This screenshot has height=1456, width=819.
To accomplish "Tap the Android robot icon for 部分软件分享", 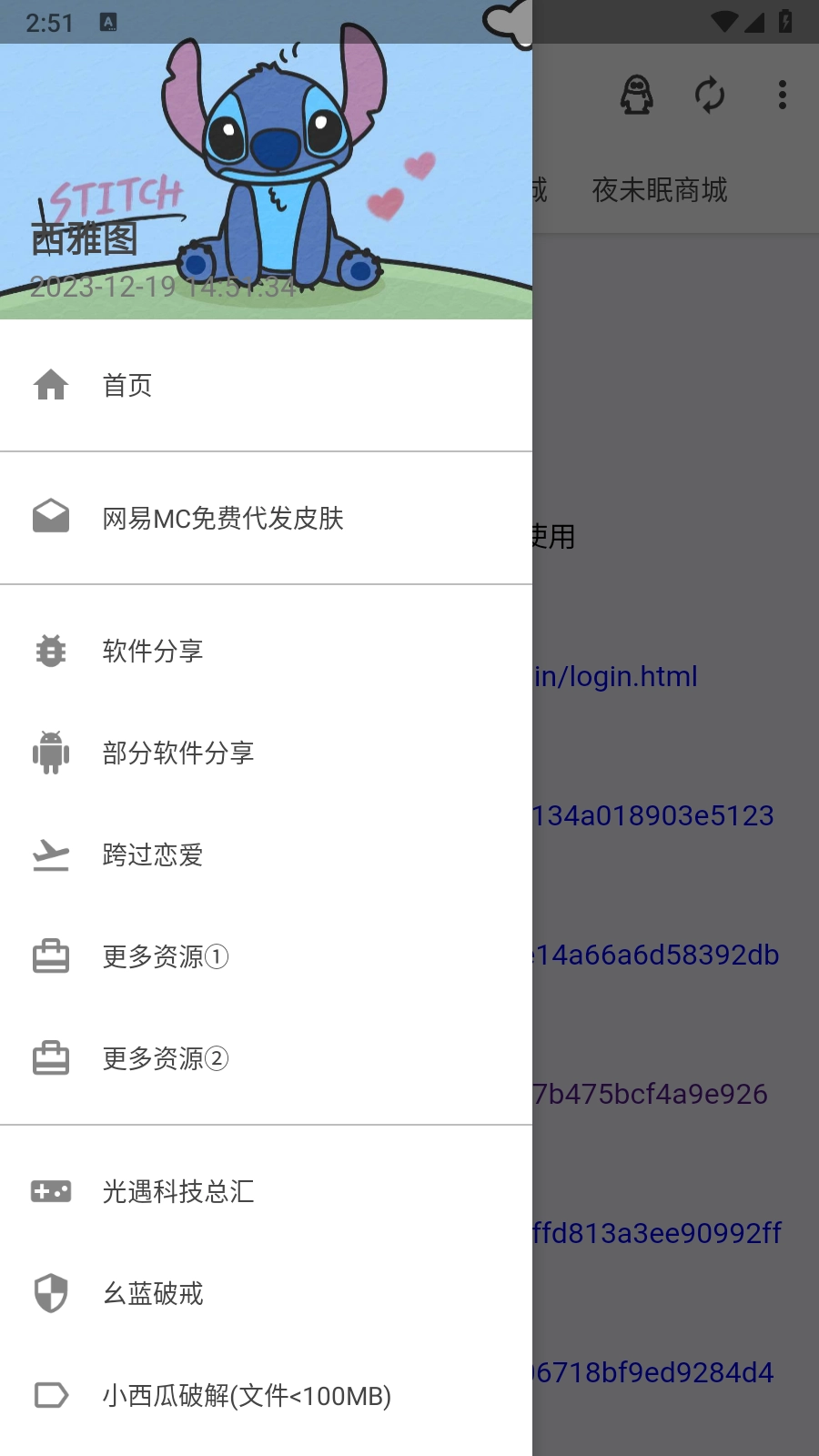I will [x=50, y=753].
